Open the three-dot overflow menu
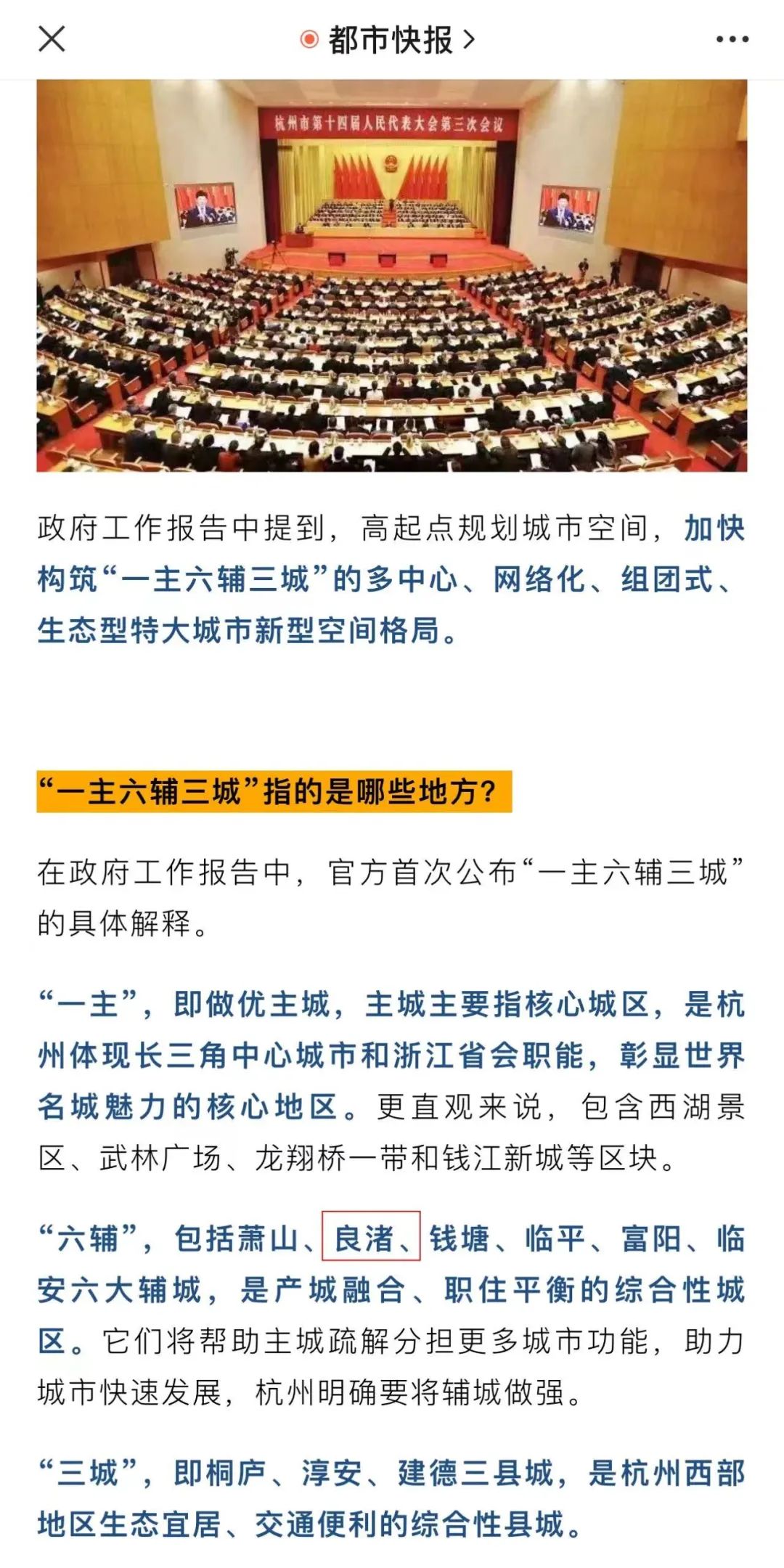This screenshot has height=1568, width=784. (732, 40)
